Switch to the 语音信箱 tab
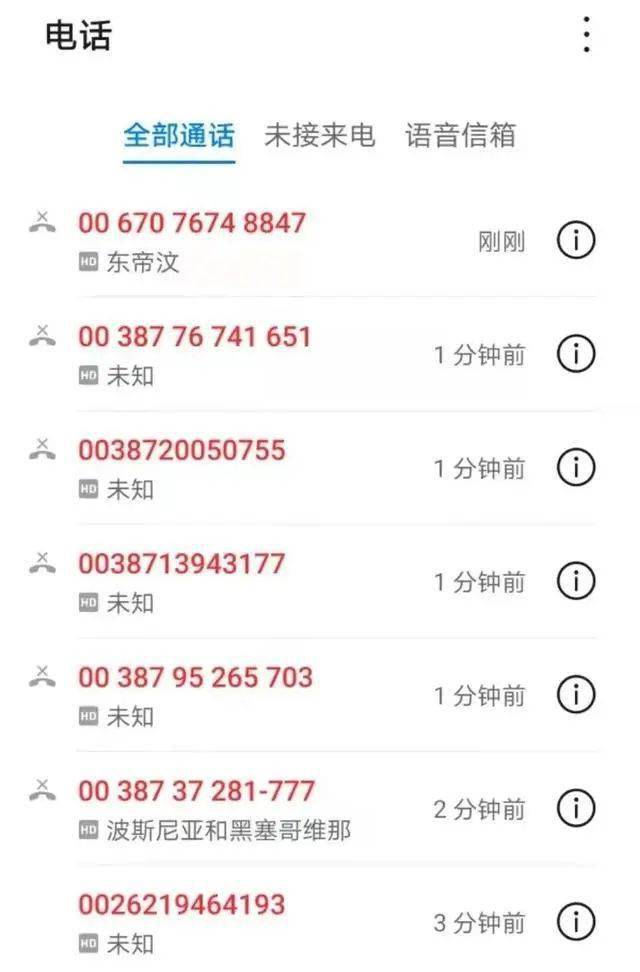 pos(460,135)
